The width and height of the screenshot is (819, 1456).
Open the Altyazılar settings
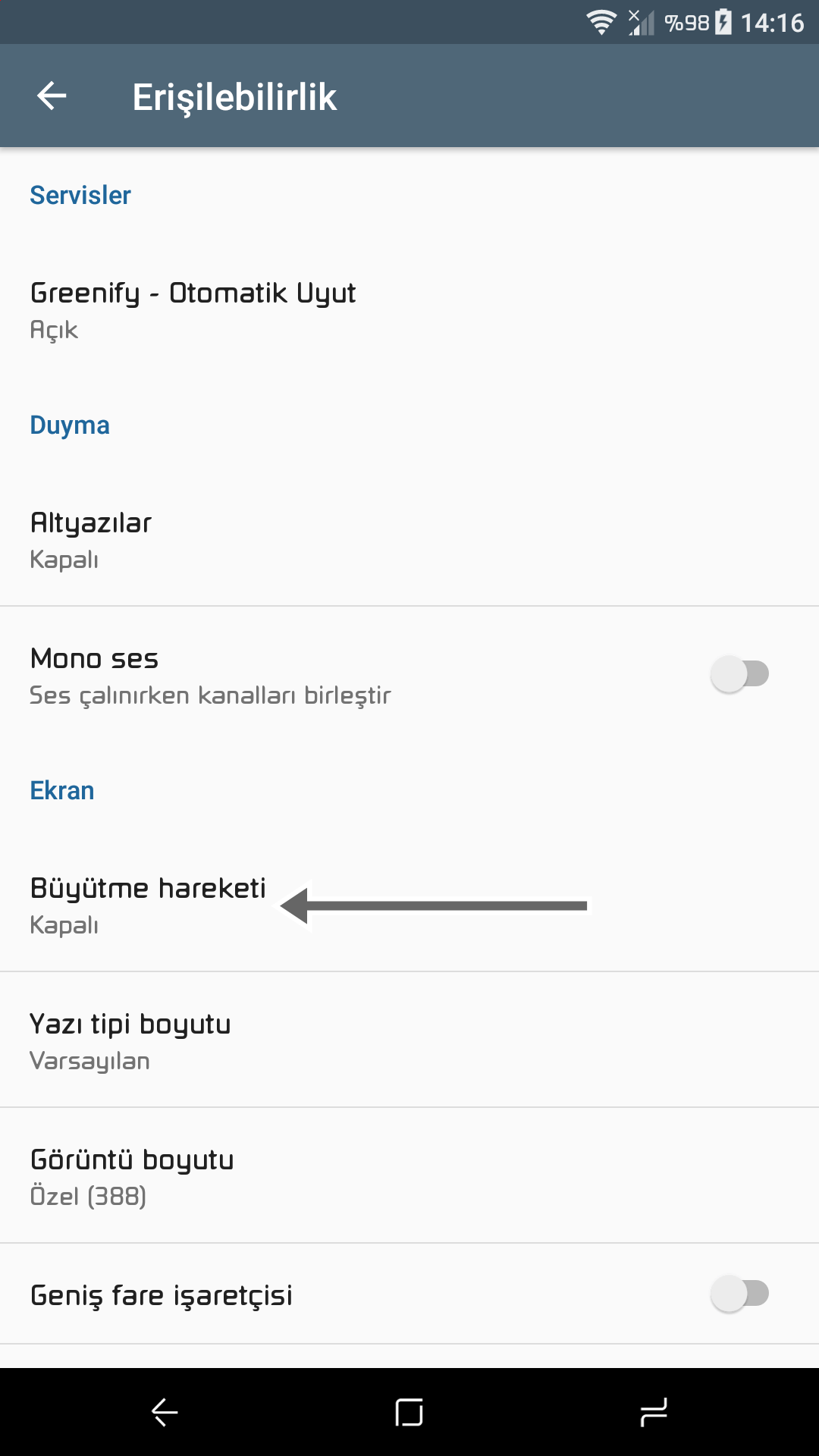(x=409, y=539)
